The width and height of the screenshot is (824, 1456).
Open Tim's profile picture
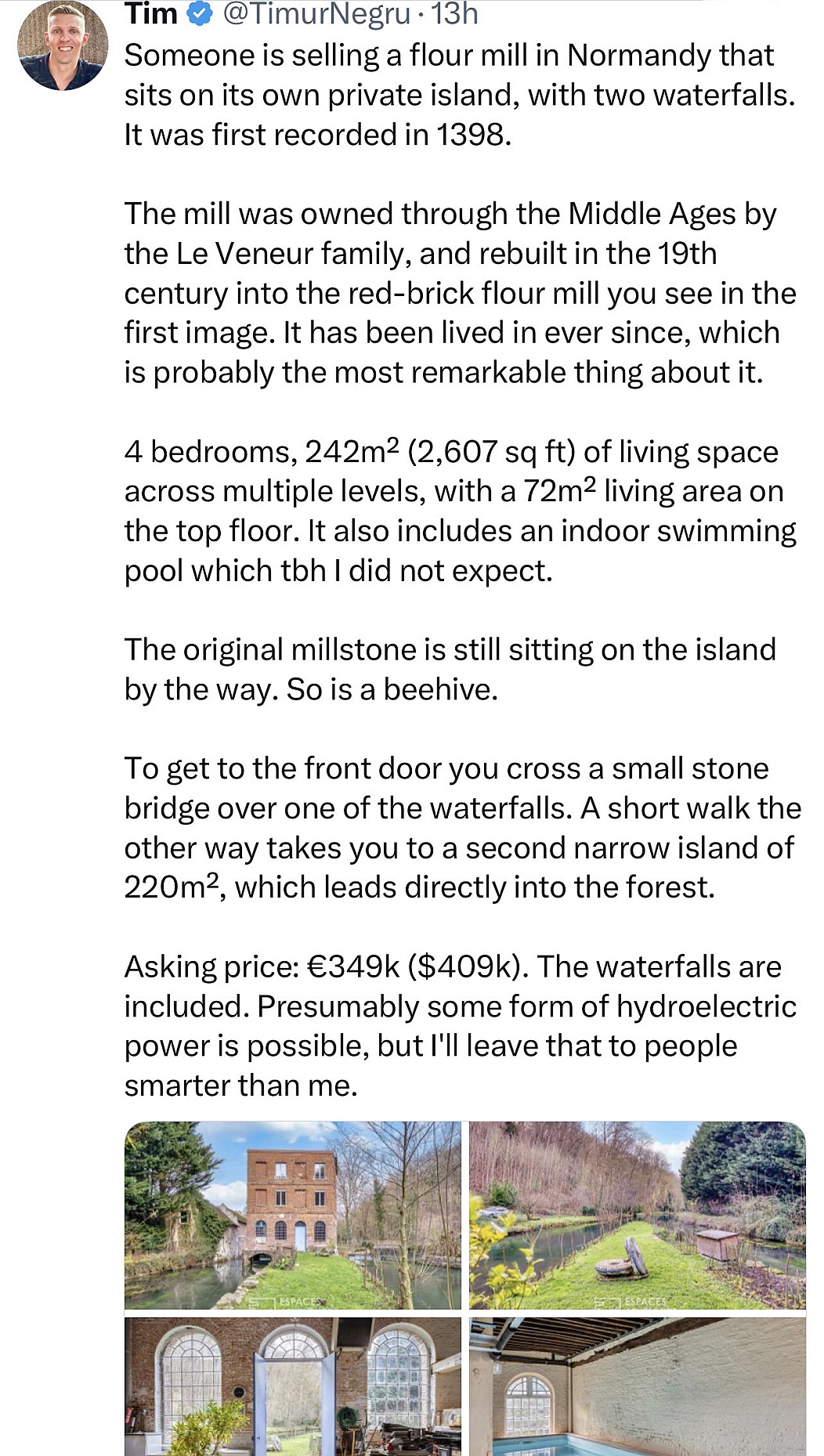[x=63, y=45]
